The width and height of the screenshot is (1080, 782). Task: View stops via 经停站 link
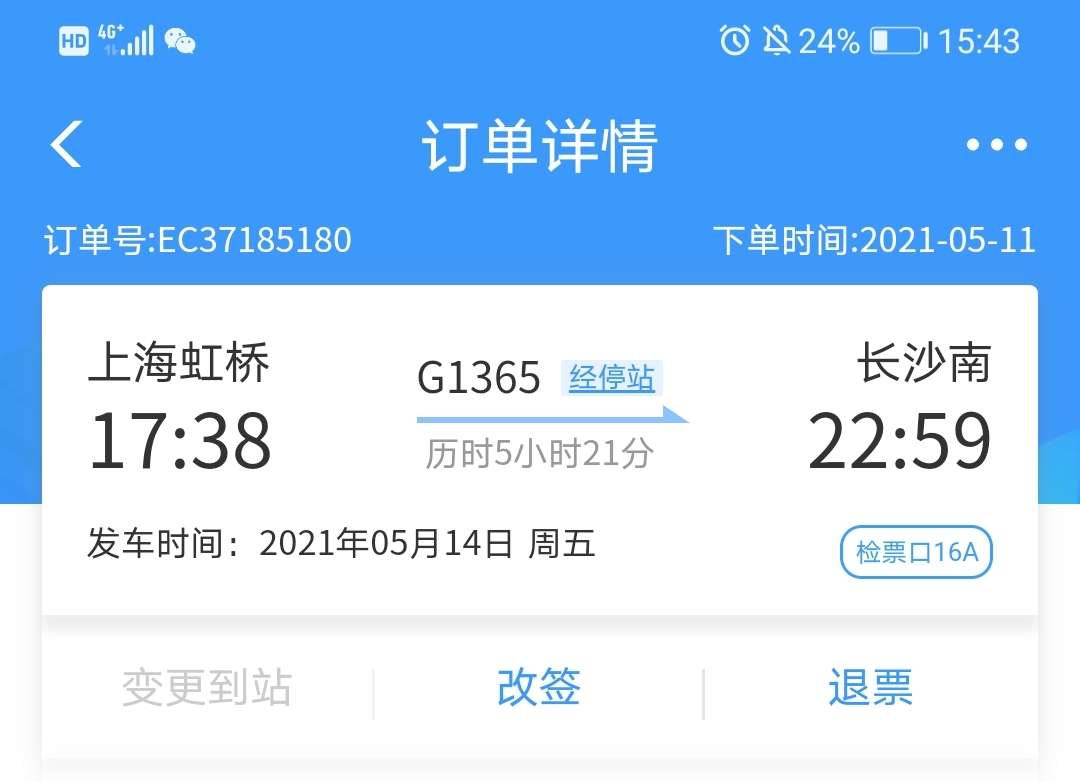click(x=612, y=379)
